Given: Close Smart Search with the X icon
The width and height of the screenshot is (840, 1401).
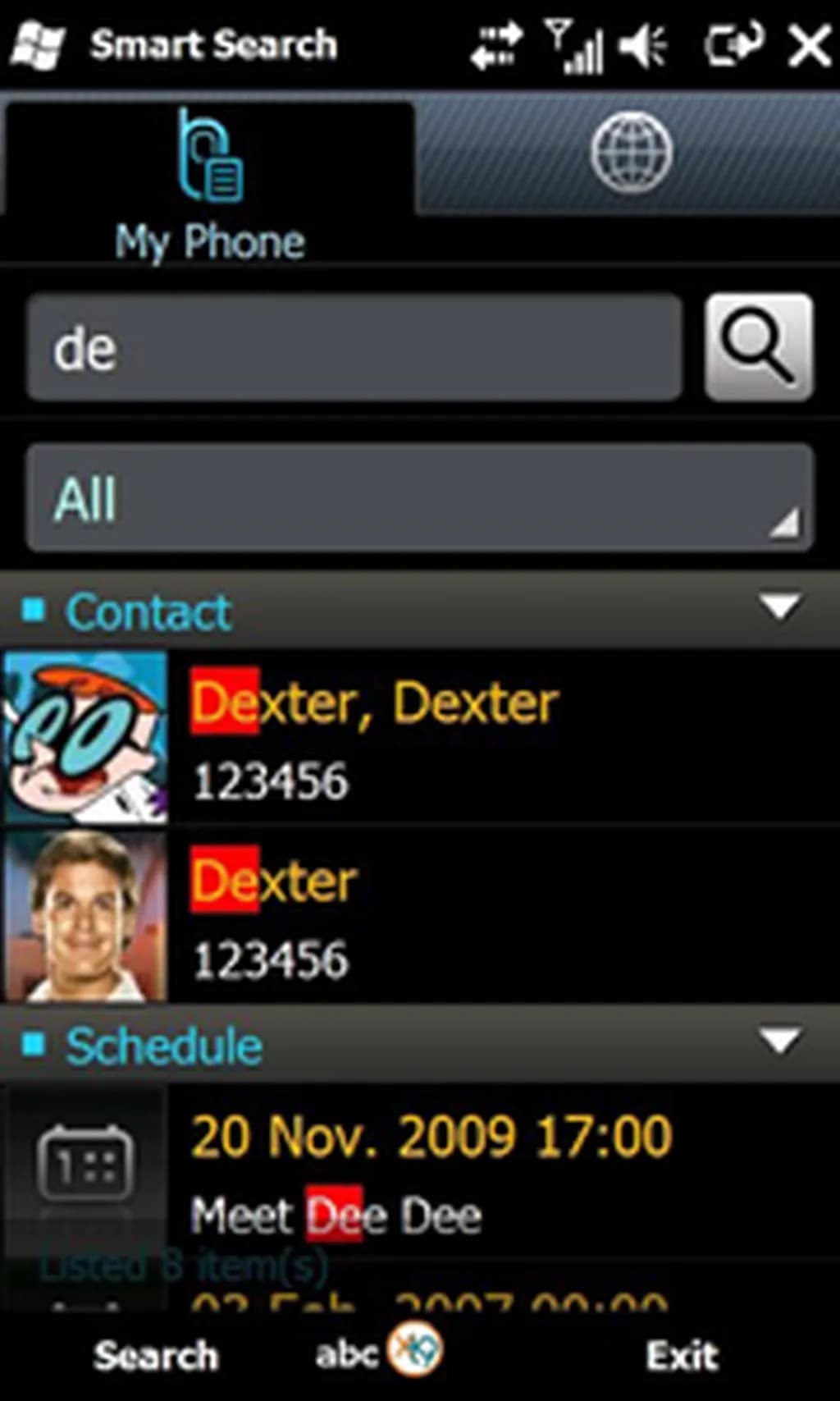Looking at the screenshot, I should (809, 44).
